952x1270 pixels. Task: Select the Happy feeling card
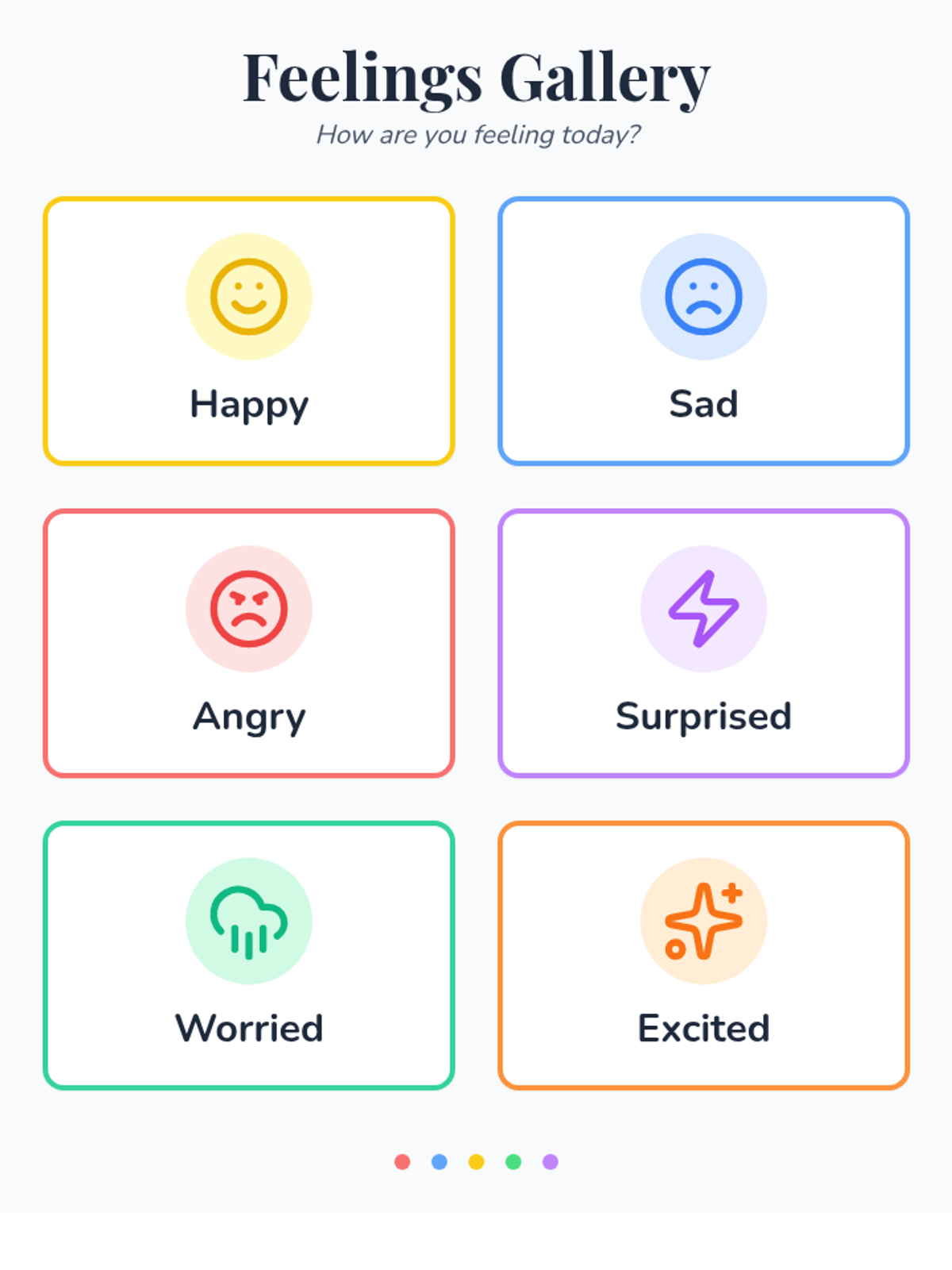pyautogui.click(x=249, y=331)
